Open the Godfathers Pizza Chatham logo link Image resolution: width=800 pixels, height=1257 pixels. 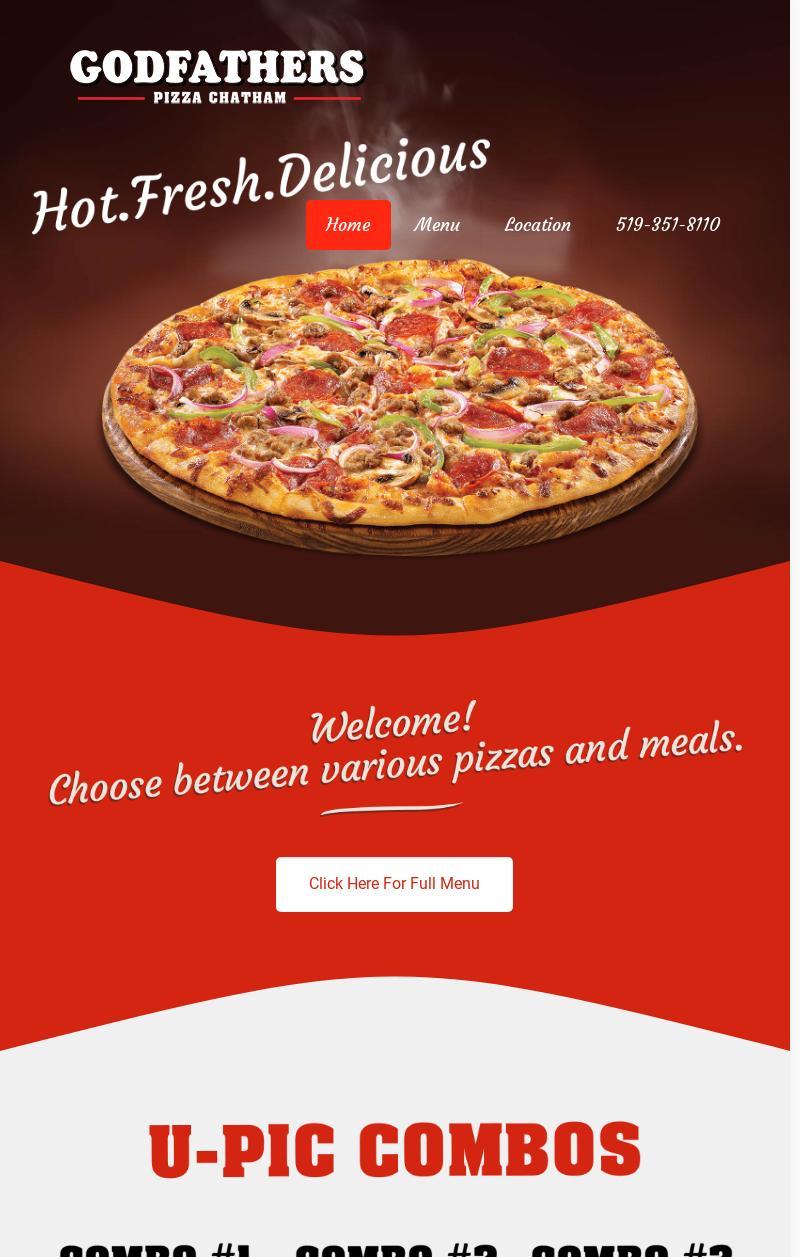pyautogui.click(x=218, y=76)
